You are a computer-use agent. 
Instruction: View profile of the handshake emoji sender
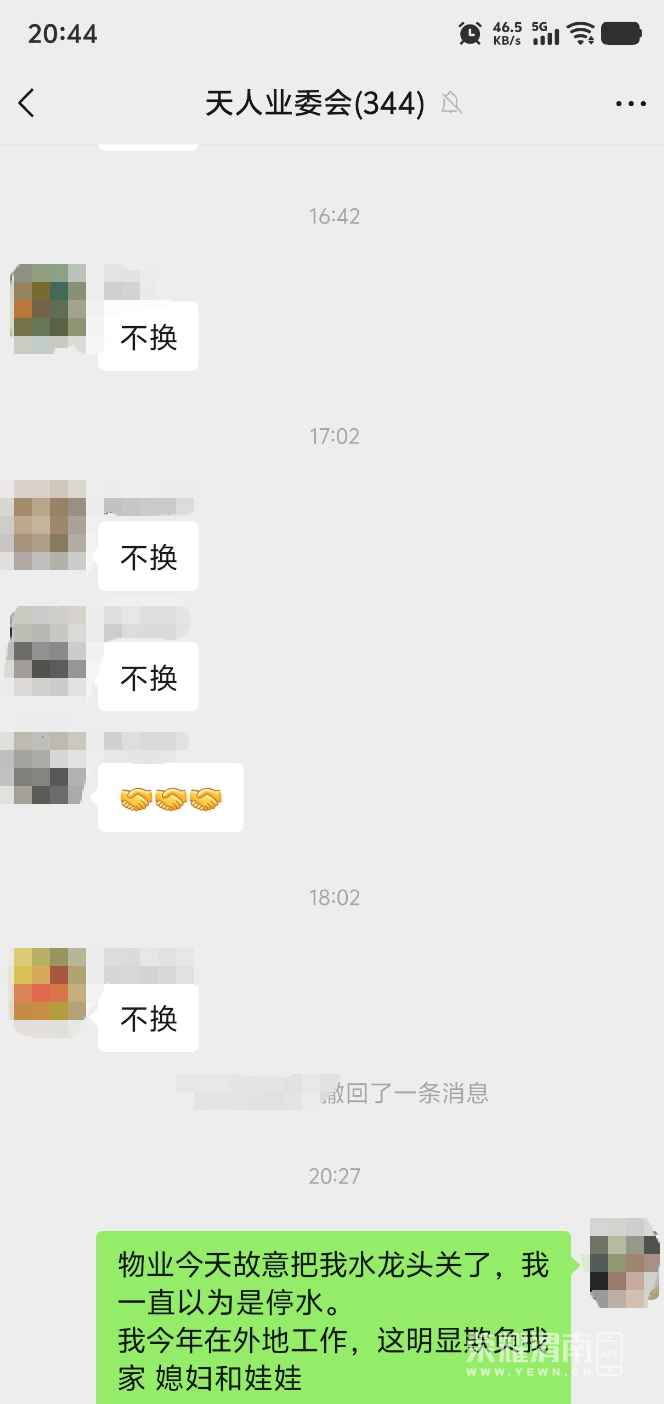(x=48, y=768)
